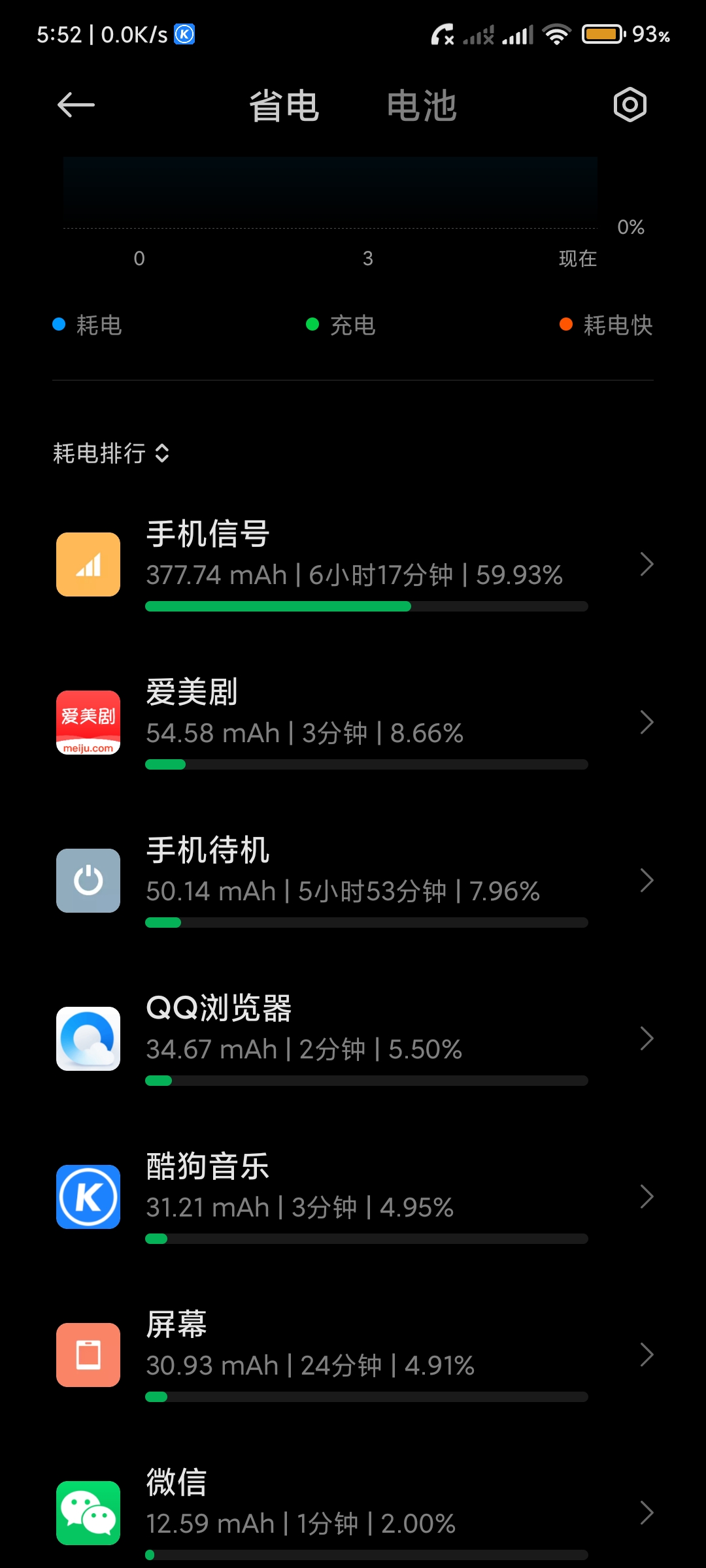Switch to the 电池 tab
The height and width of the screenshot is (1568, 706).
[x=422, y=106]
